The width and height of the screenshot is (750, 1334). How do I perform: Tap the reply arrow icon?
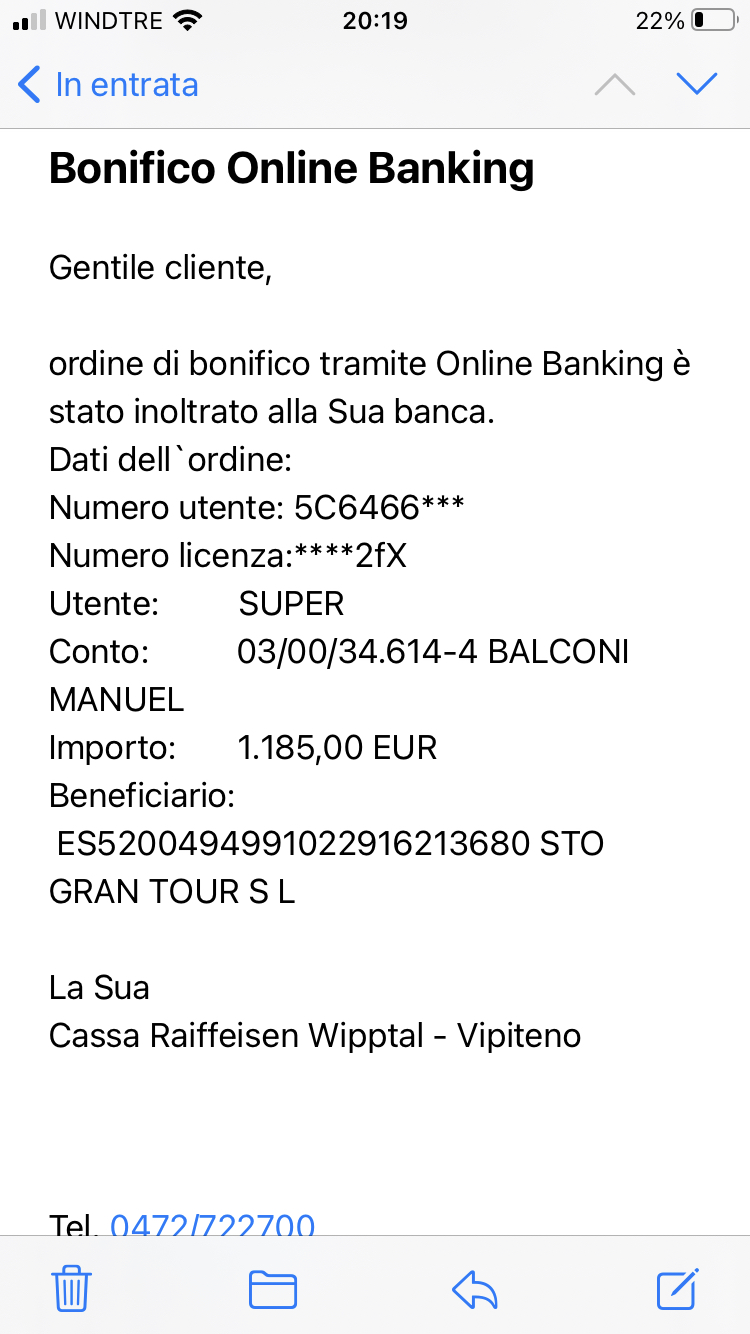point(475,1289)
